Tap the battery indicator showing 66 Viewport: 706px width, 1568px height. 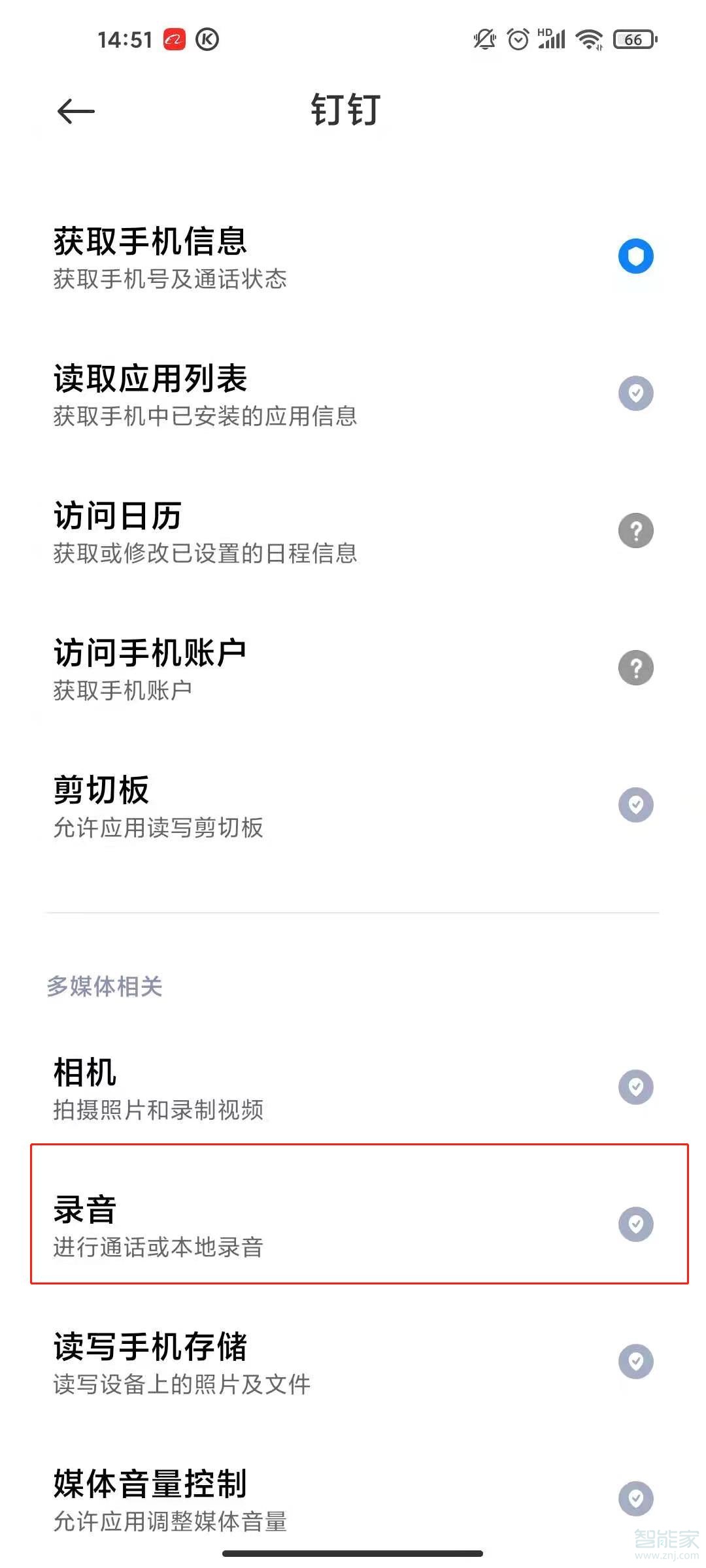pos(631,39)
